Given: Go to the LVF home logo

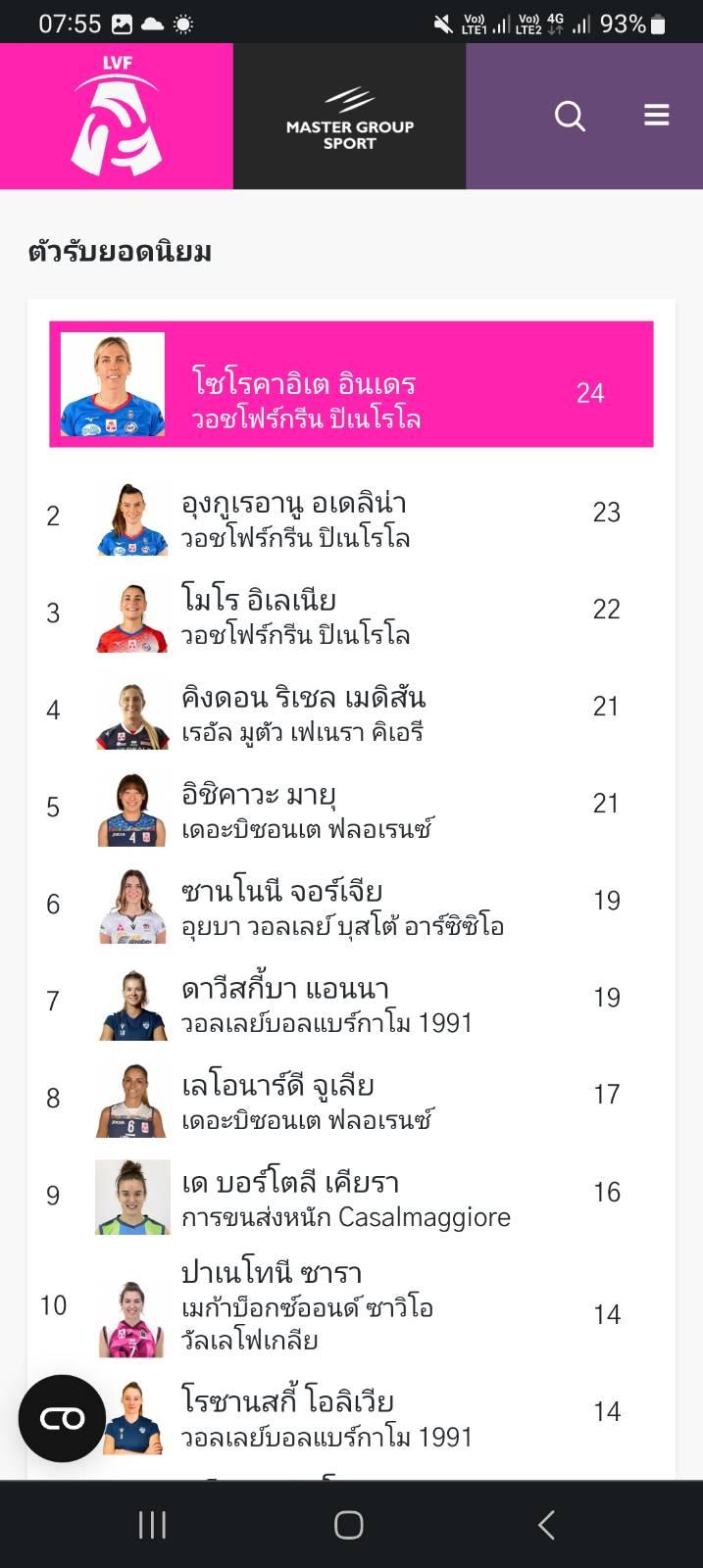Looking at the screenshot, I should tap(117, 116).
